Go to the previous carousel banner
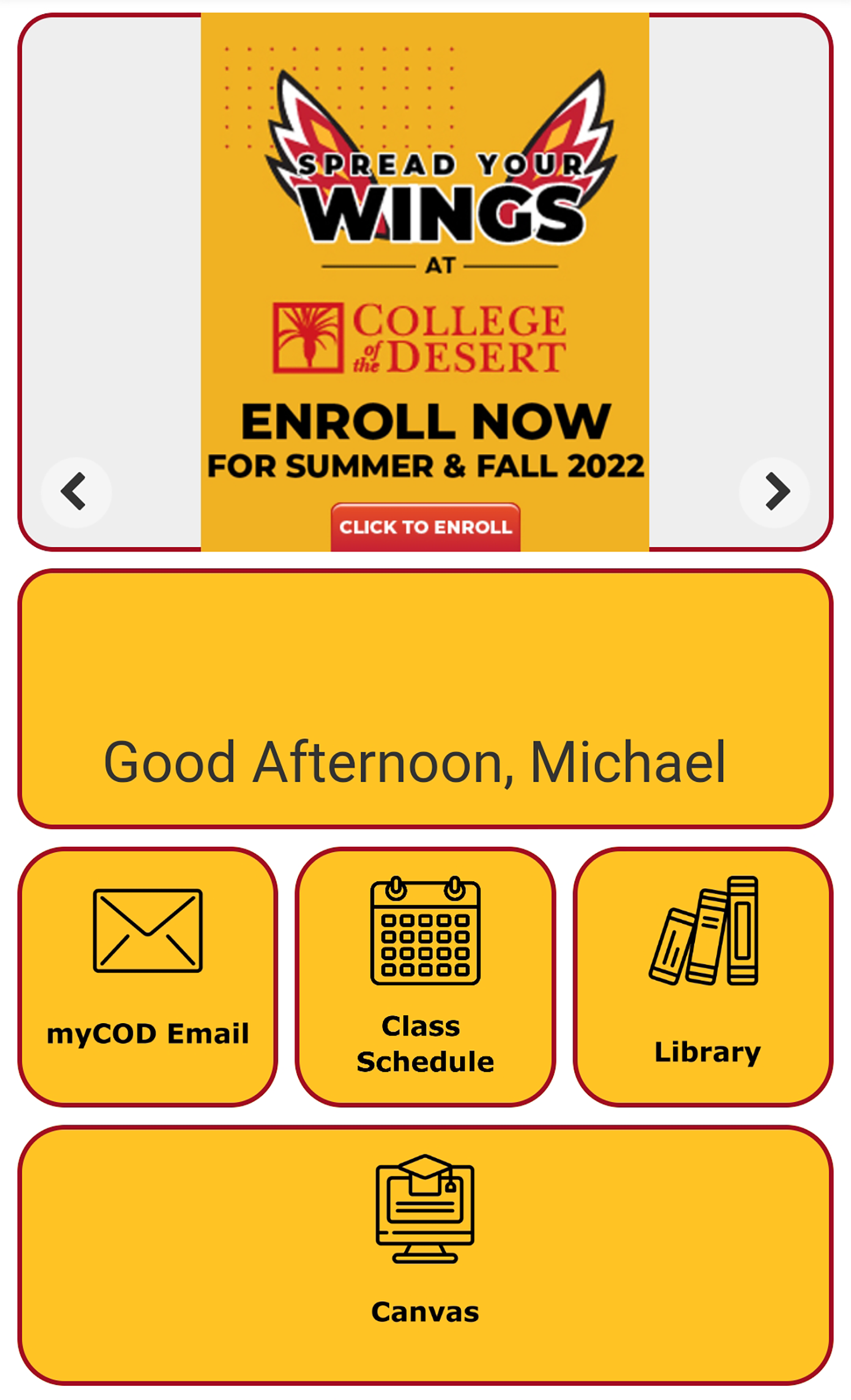 76,492
